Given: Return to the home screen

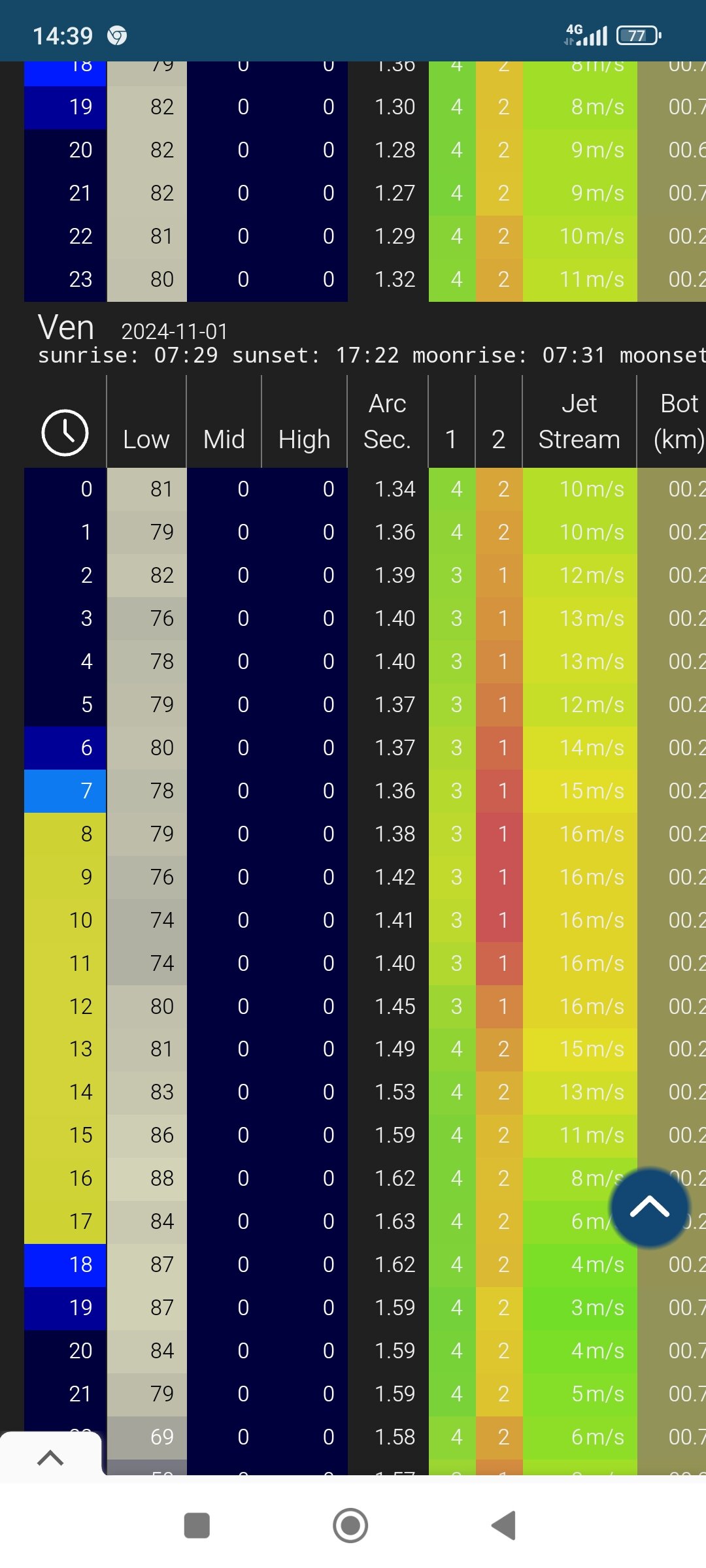Looking at the screenshot, I should (x=350, y=1526).
